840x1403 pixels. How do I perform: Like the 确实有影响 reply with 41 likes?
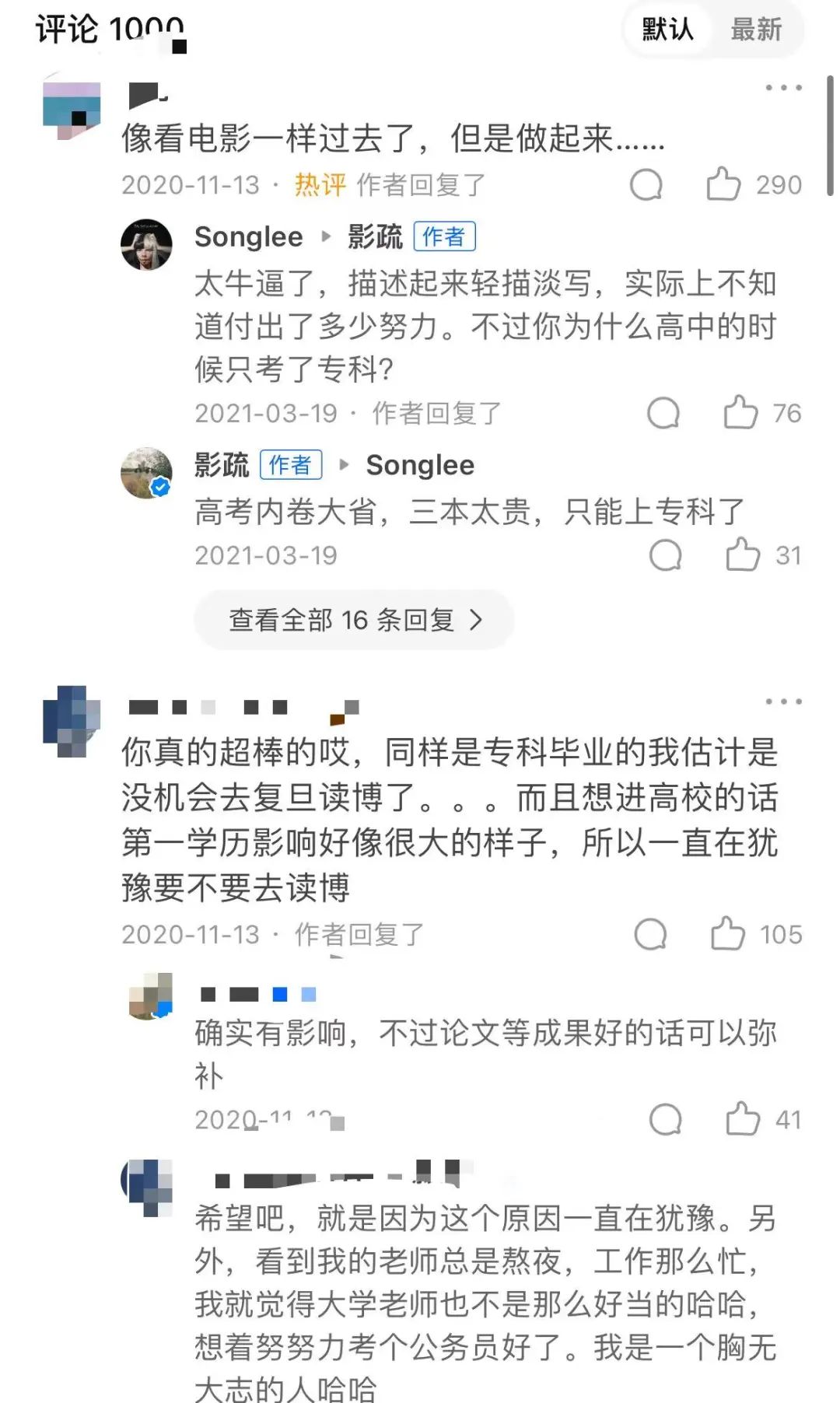coord(742,1119)
